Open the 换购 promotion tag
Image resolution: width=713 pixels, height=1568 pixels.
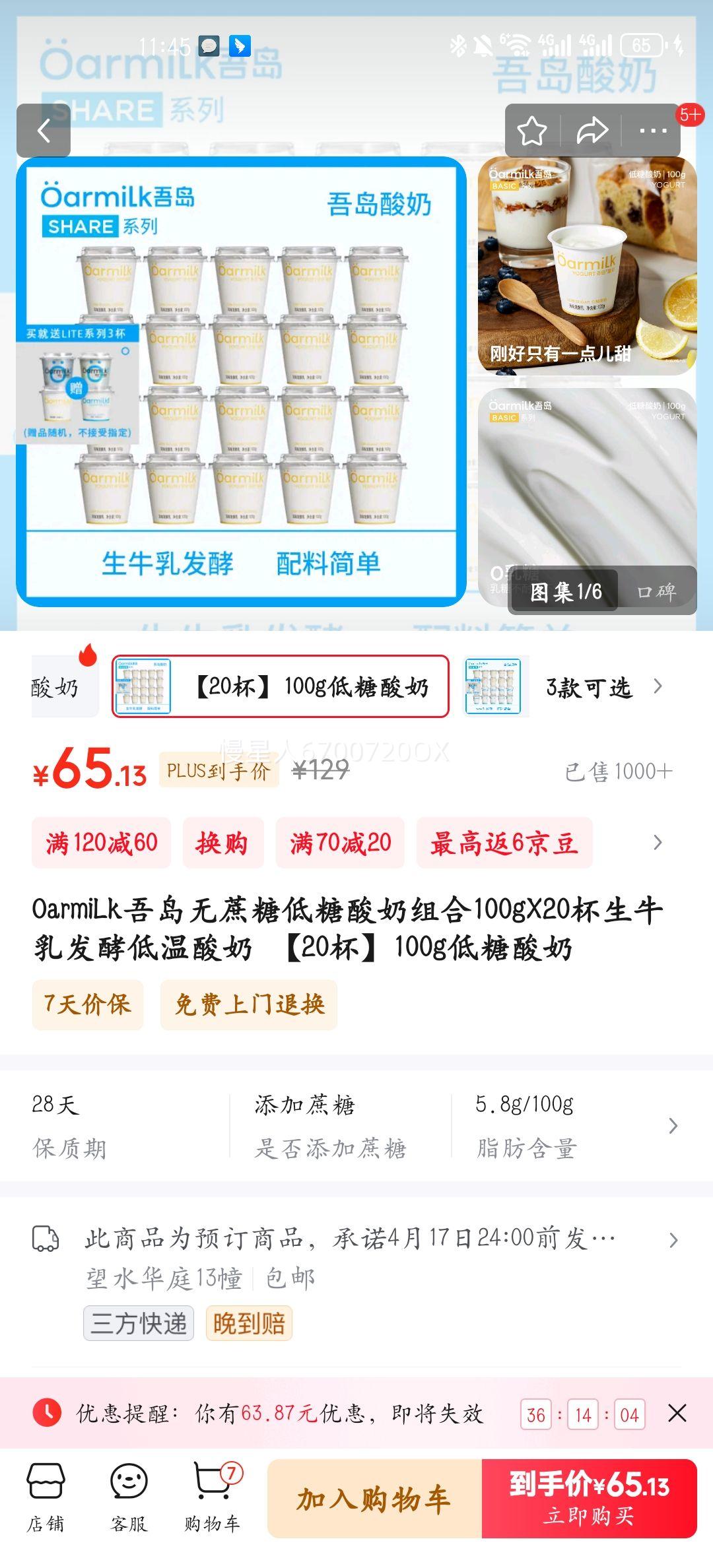coord(222,843)
